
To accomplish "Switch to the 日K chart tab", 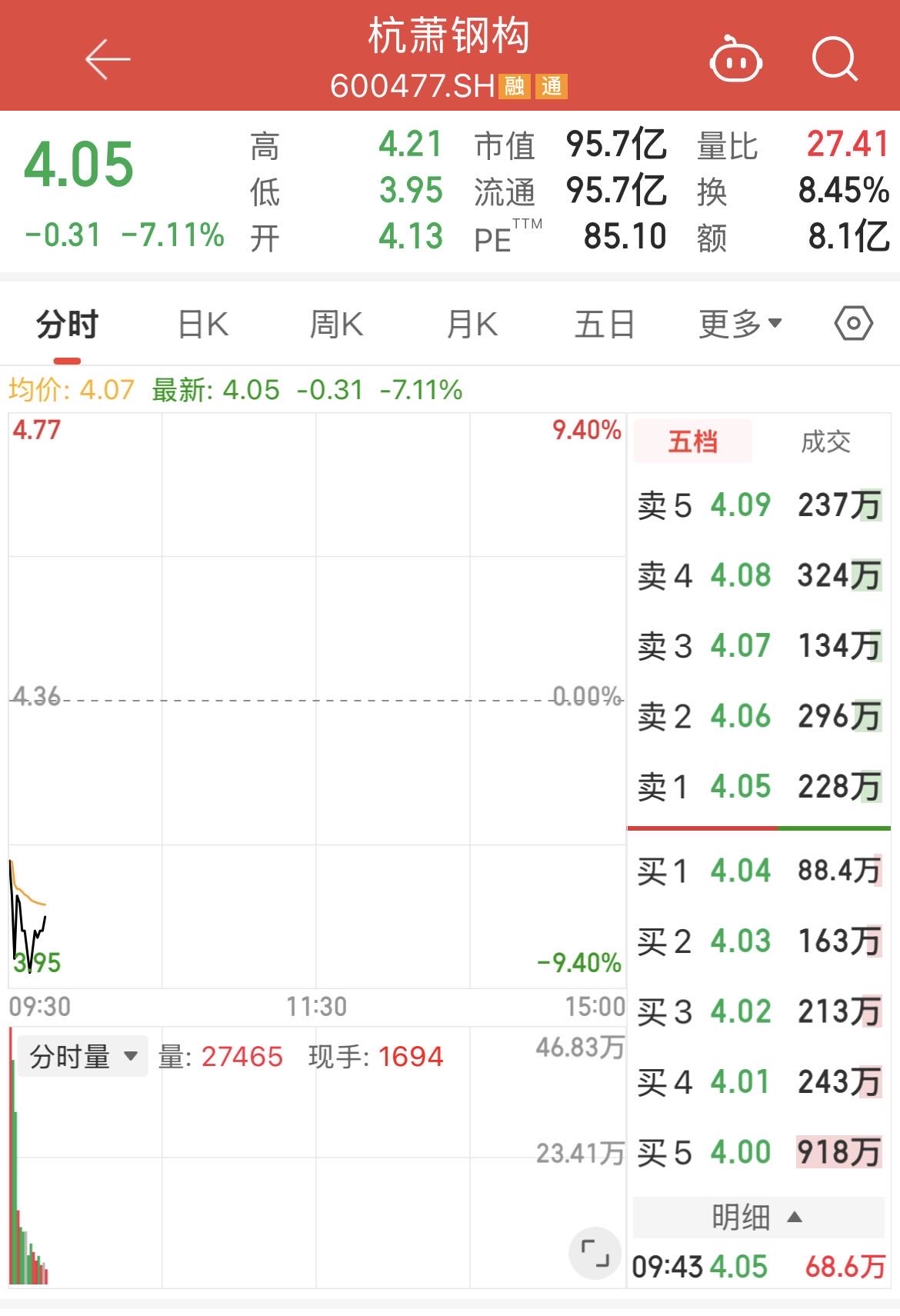I will [x=203, y=325].
